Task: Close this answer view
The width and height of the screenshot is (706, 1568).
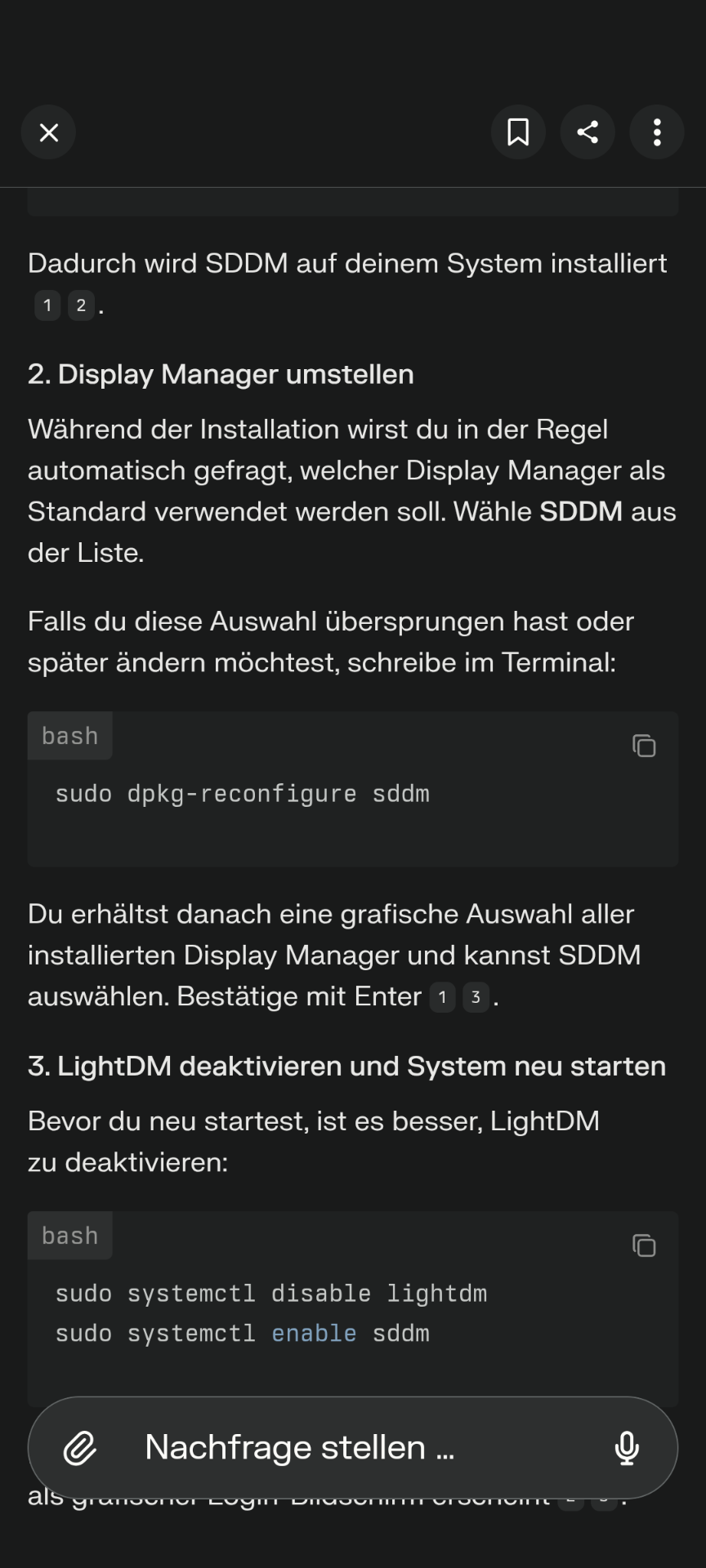Action: click(48, 132)
